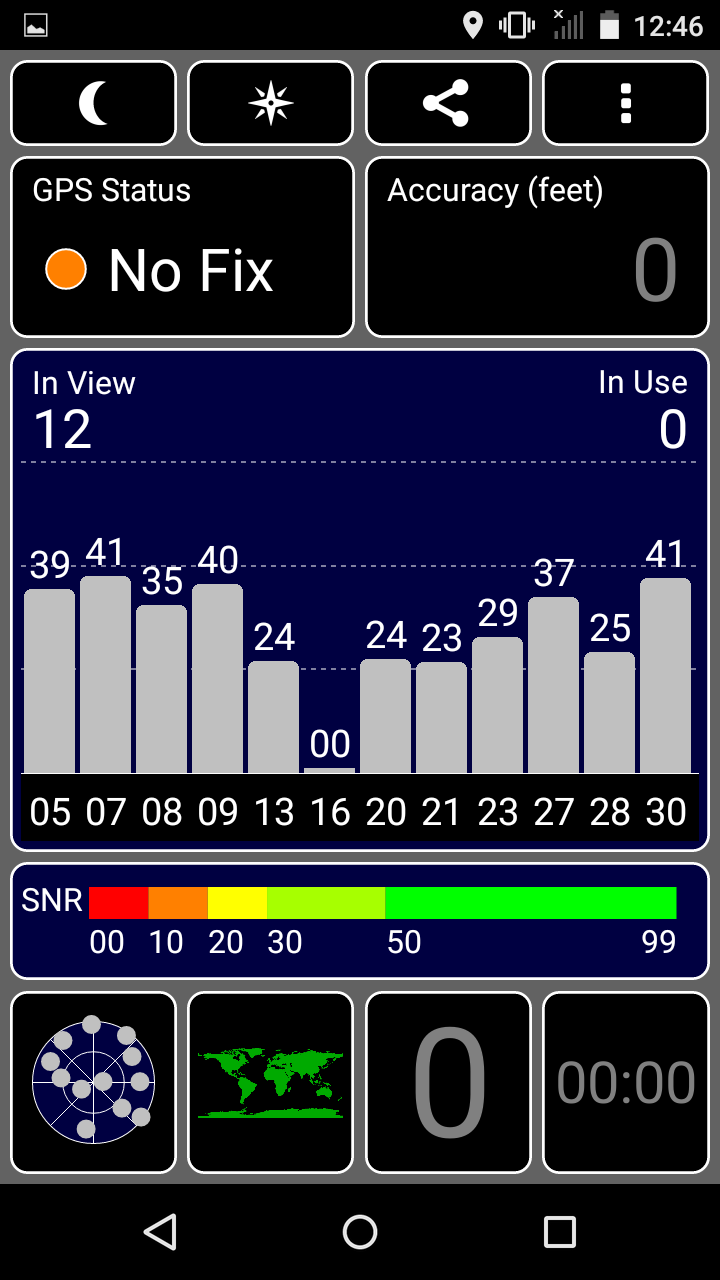The width and height of the screenshot is (720, 1280).
Task: Open the three-dot overflow menu
Action: click(x=626, y=103)
